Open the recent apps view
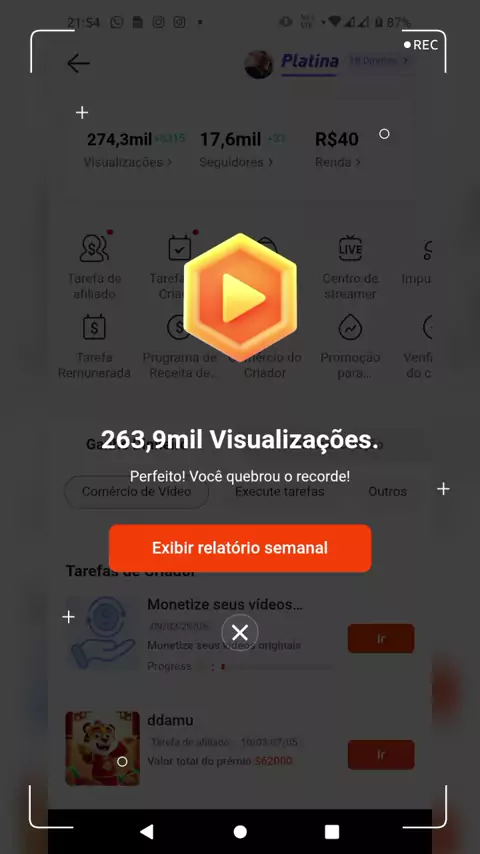The width and height of the screenshot is (480, 854). 332,832
